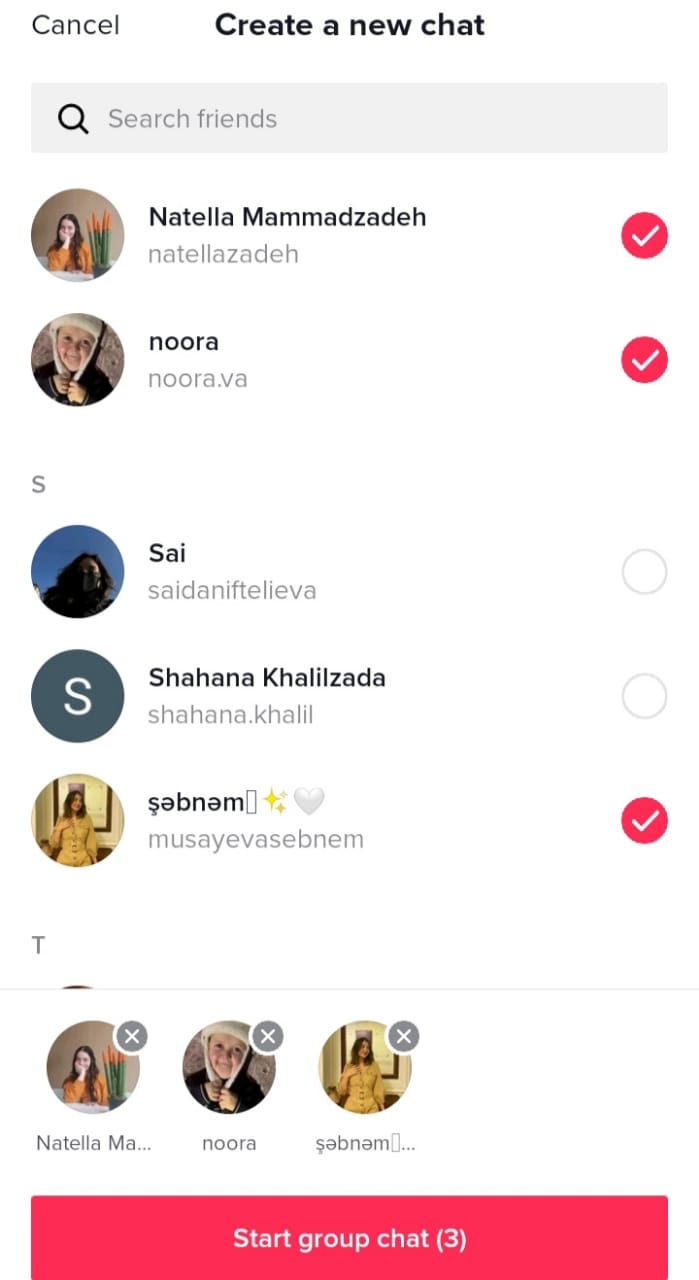Uncheck musayevasebnem from the selection
Image resolution: width=699 pixels, height=1280 pixels.
pos(644,820)
